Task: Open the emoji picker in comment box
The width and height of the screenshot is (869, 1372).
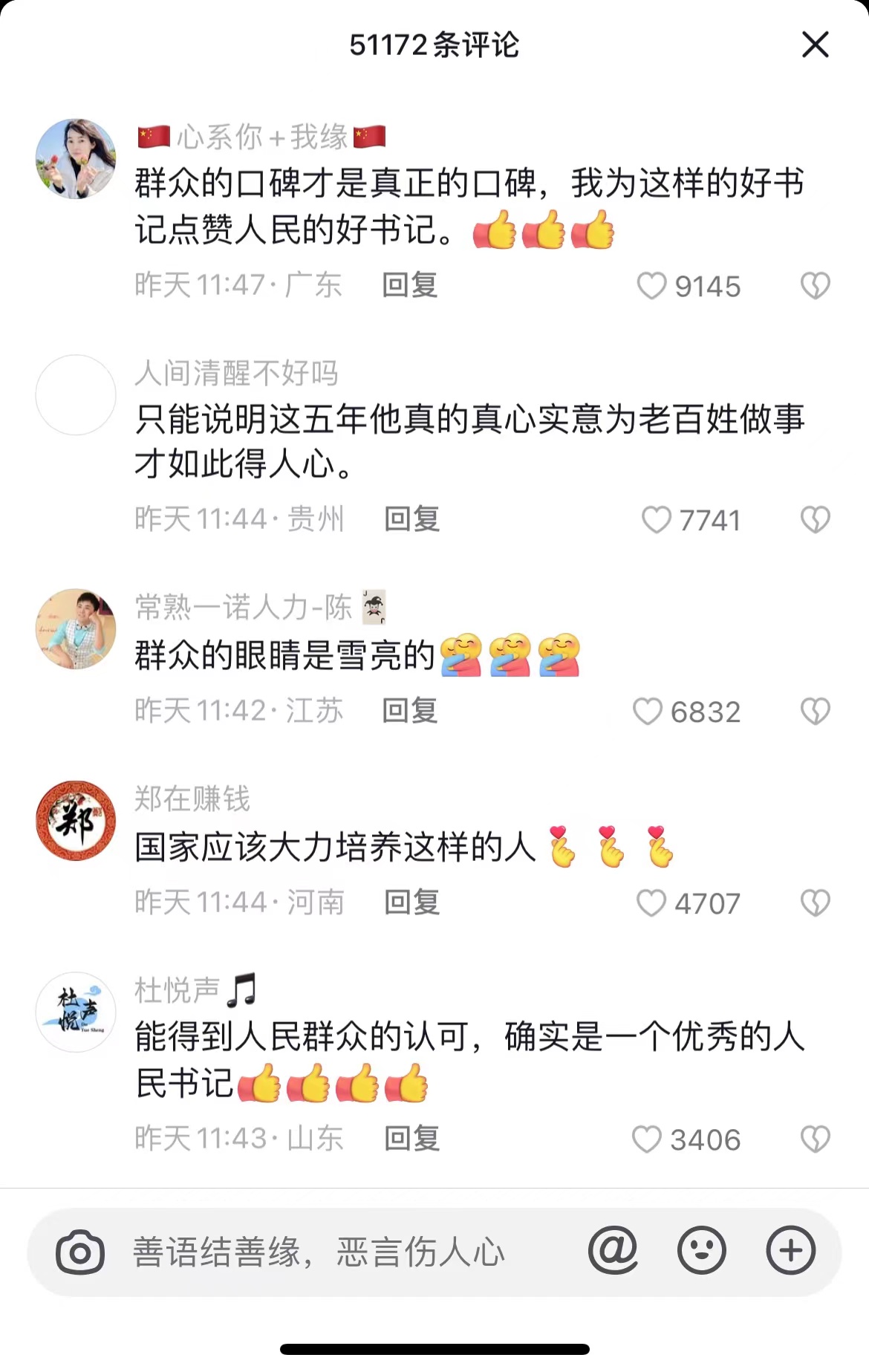Action: 701,1251
